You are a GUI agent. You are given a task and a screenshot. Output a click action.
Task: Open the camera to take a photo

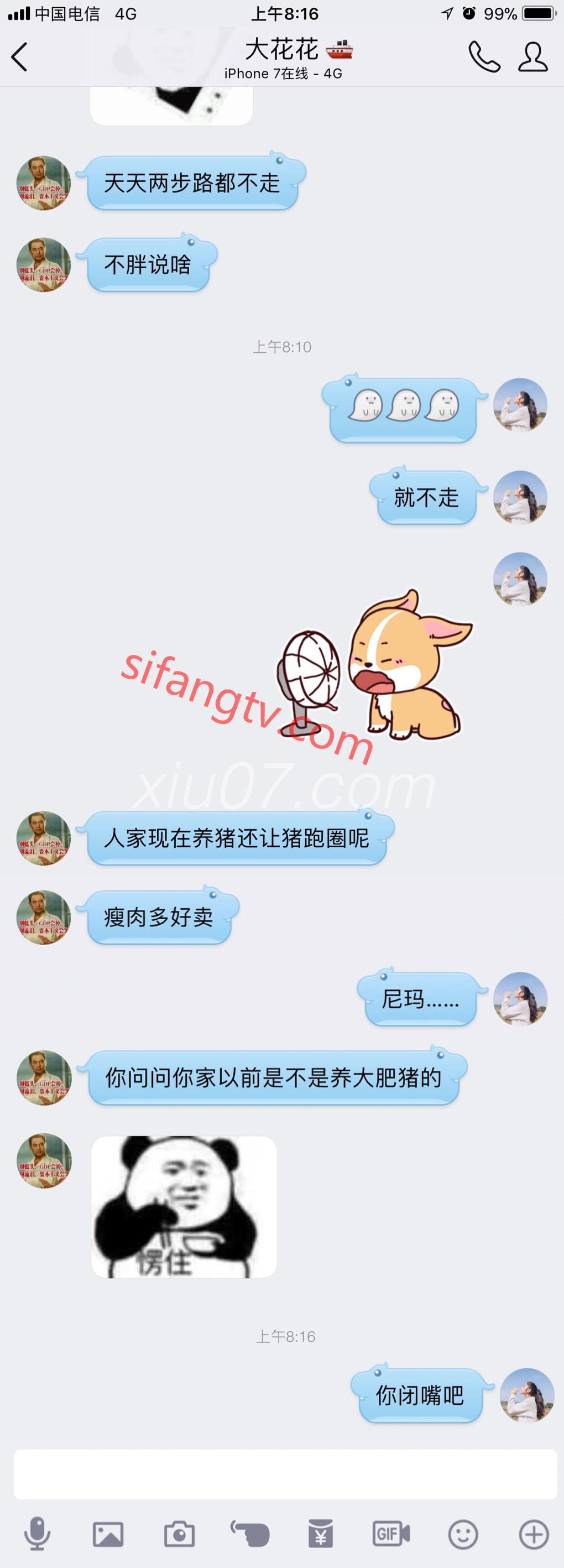pyautogui.click(x=179, y=1534)
